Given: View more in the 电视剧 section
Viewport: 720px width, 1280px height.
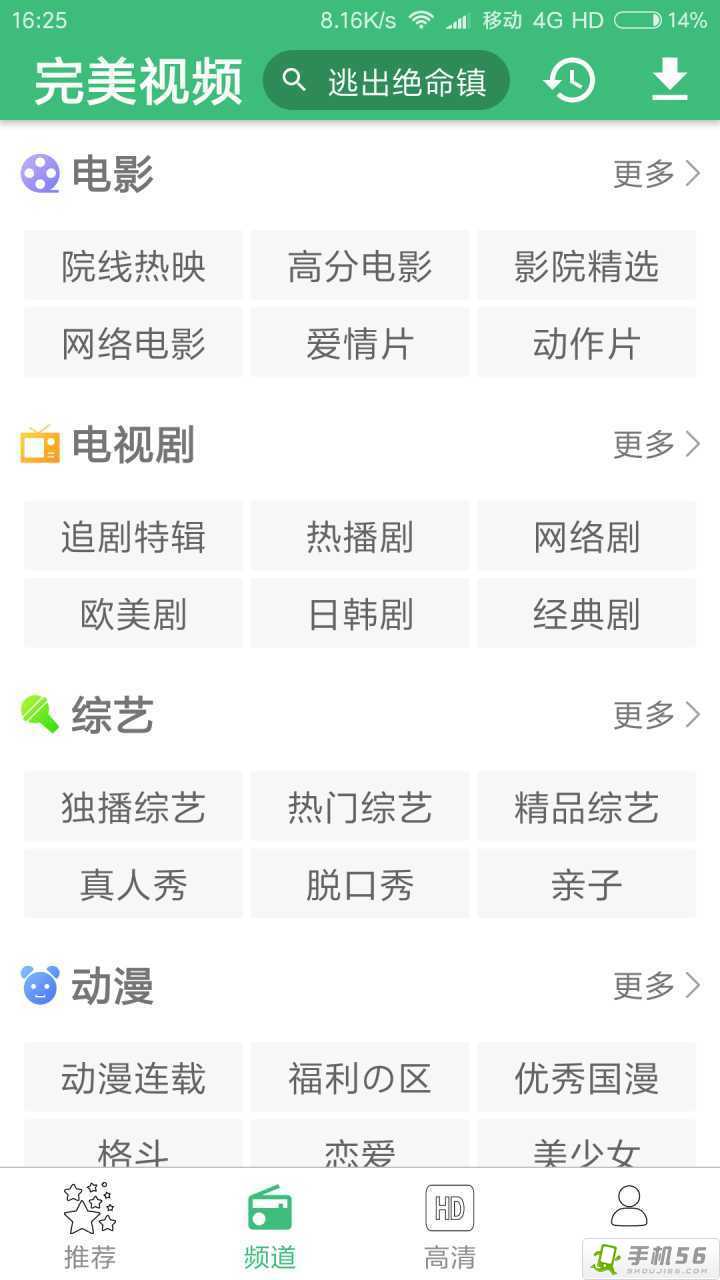Looking at the screenshot, I should coord(656,445).
